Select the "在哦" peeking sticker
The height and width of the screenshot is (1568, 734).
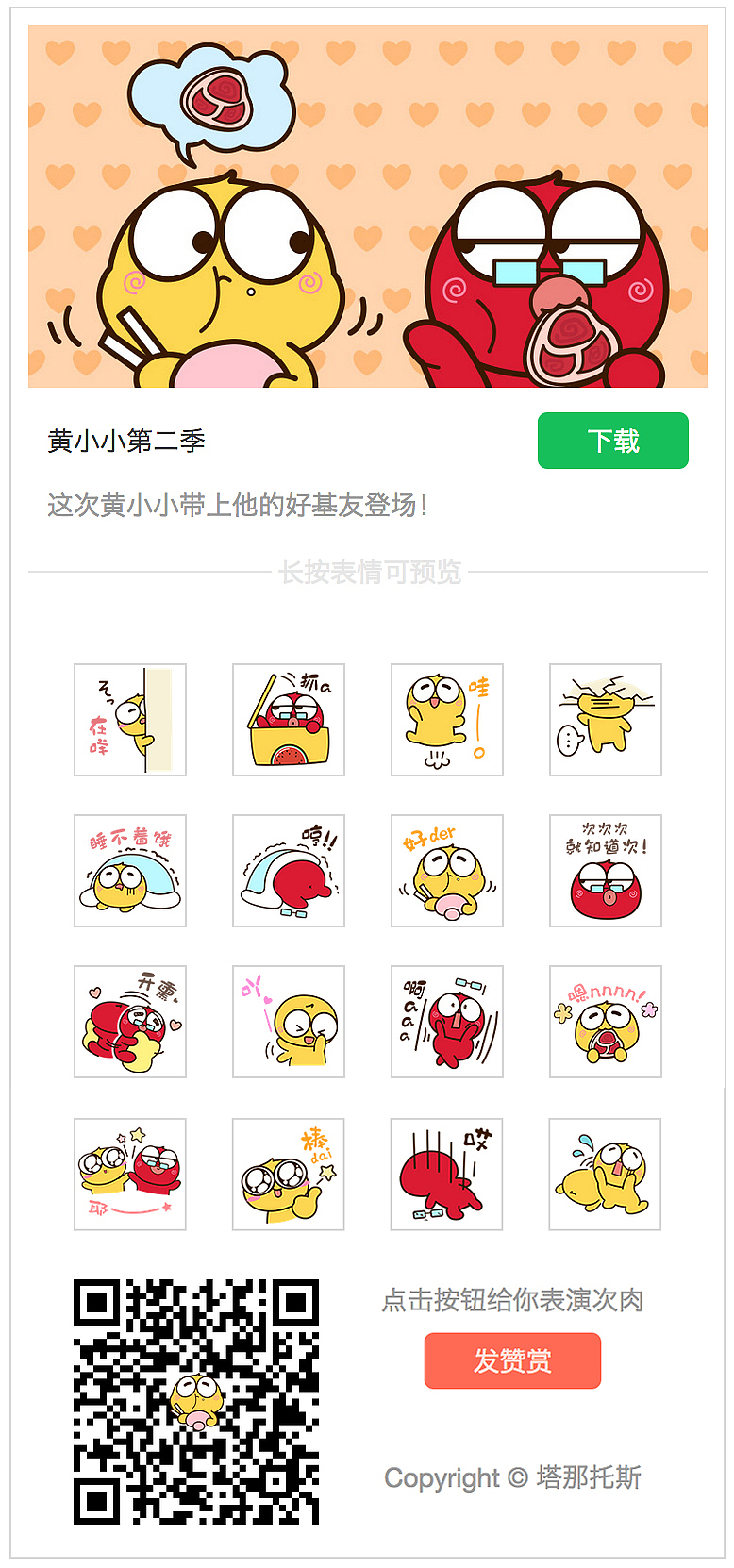click(129, 721)
